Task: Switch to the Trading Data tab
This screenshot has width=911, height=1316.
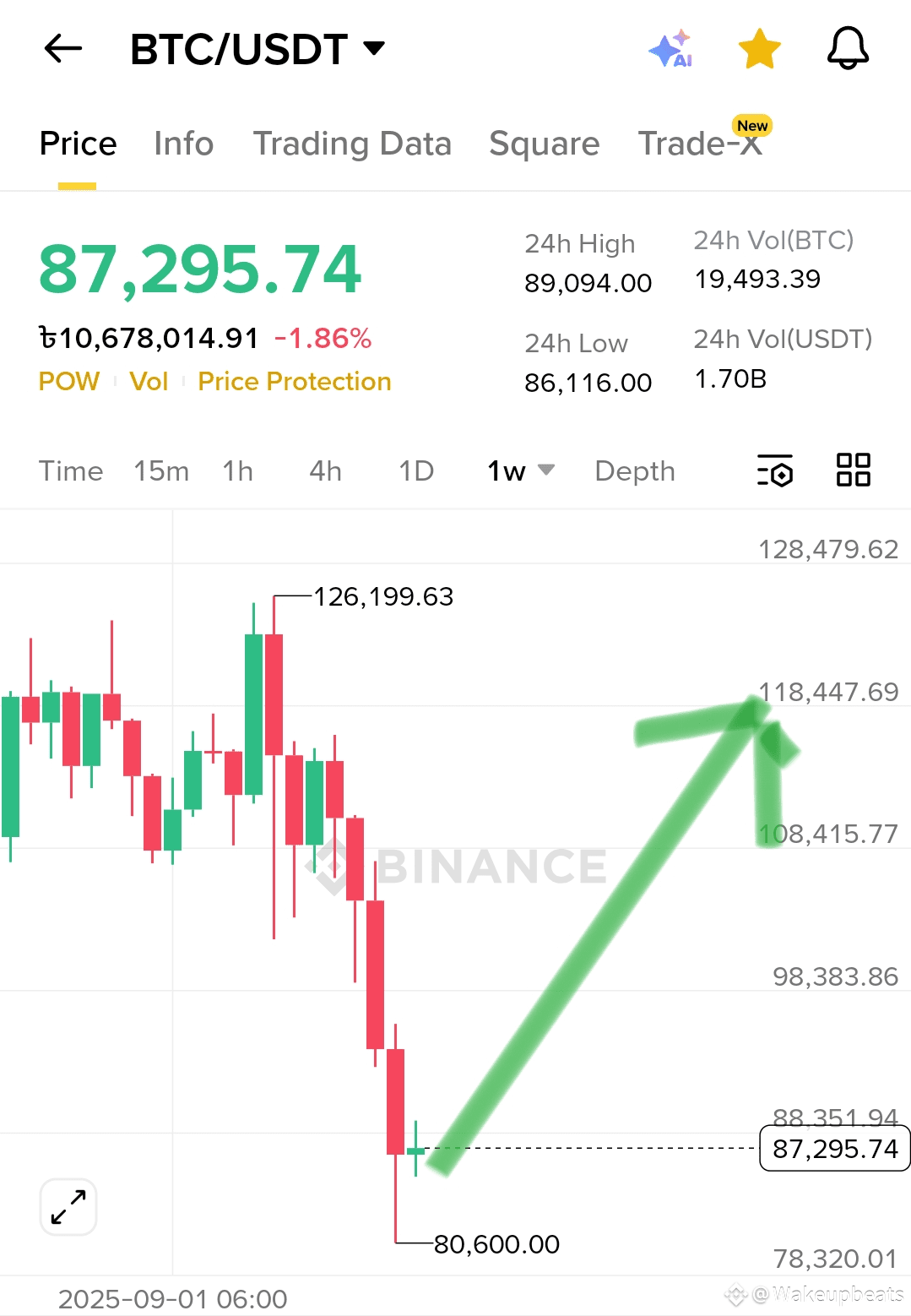Action: tap(352, 144)
